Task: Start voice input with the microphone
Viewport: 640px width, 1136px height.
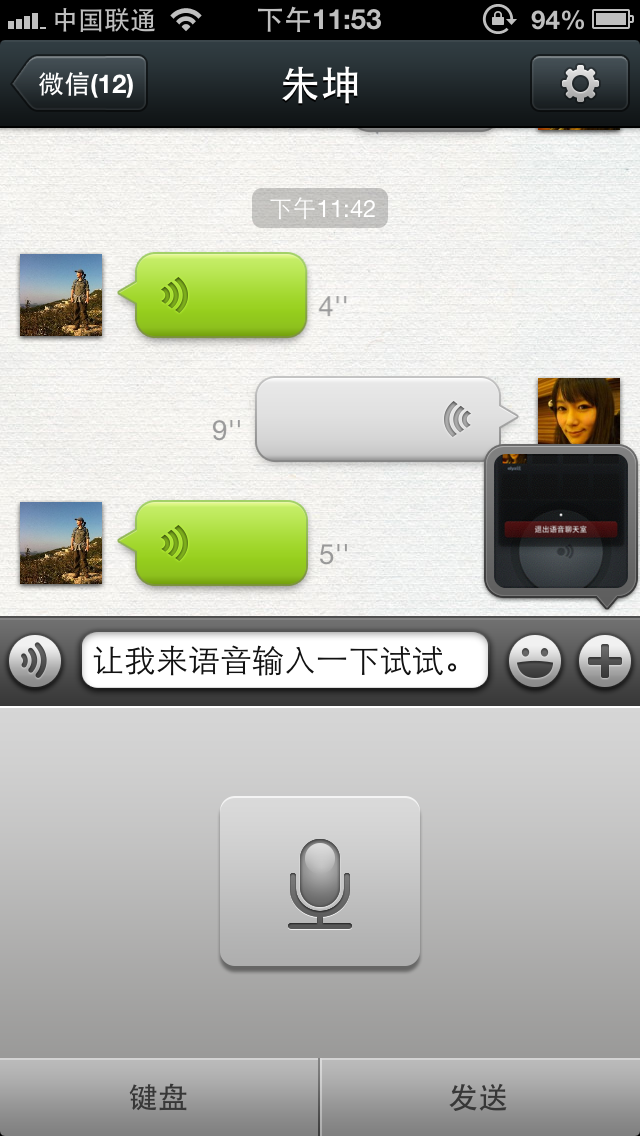Action: point(320,882)
